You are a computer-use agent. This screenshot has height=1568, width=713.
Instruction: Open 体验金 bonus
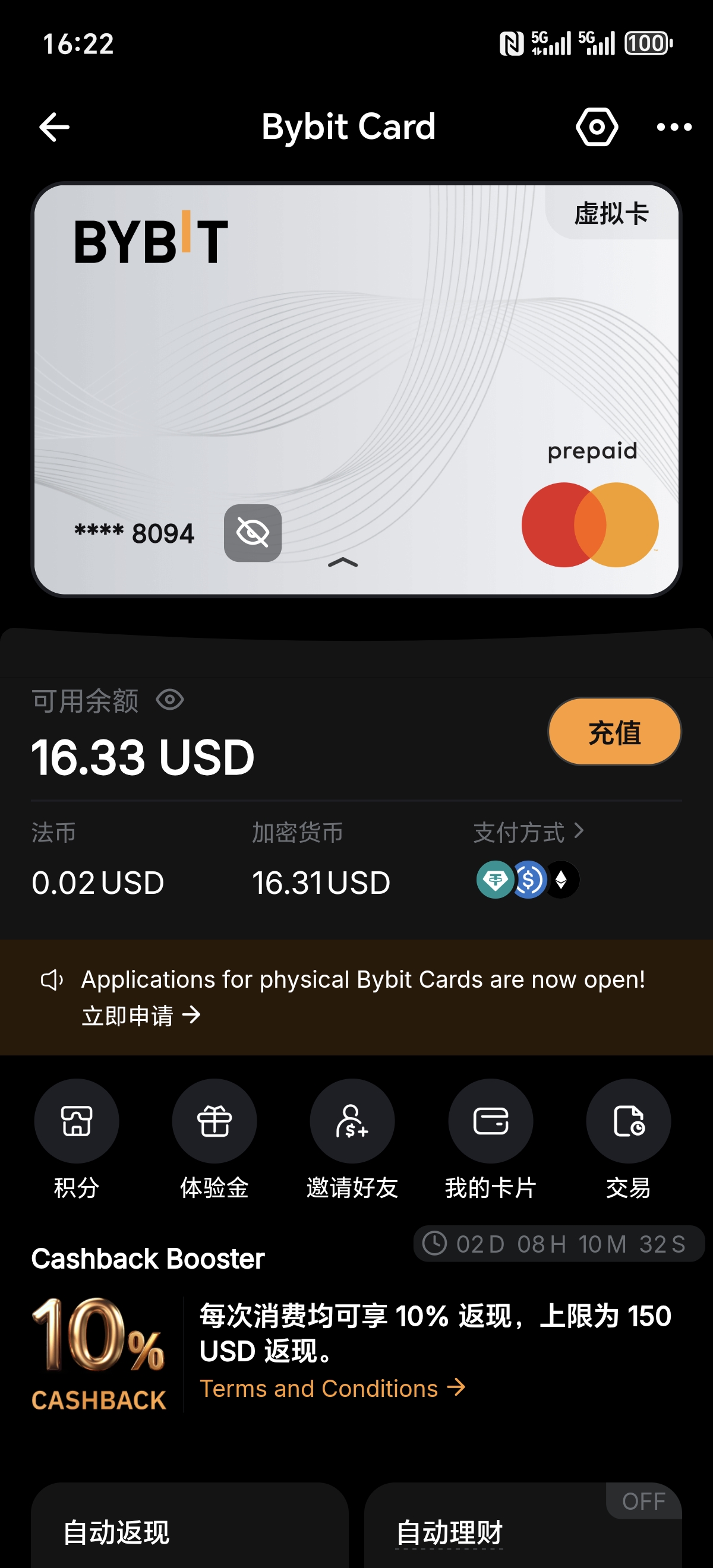(x=214, y=1121)
